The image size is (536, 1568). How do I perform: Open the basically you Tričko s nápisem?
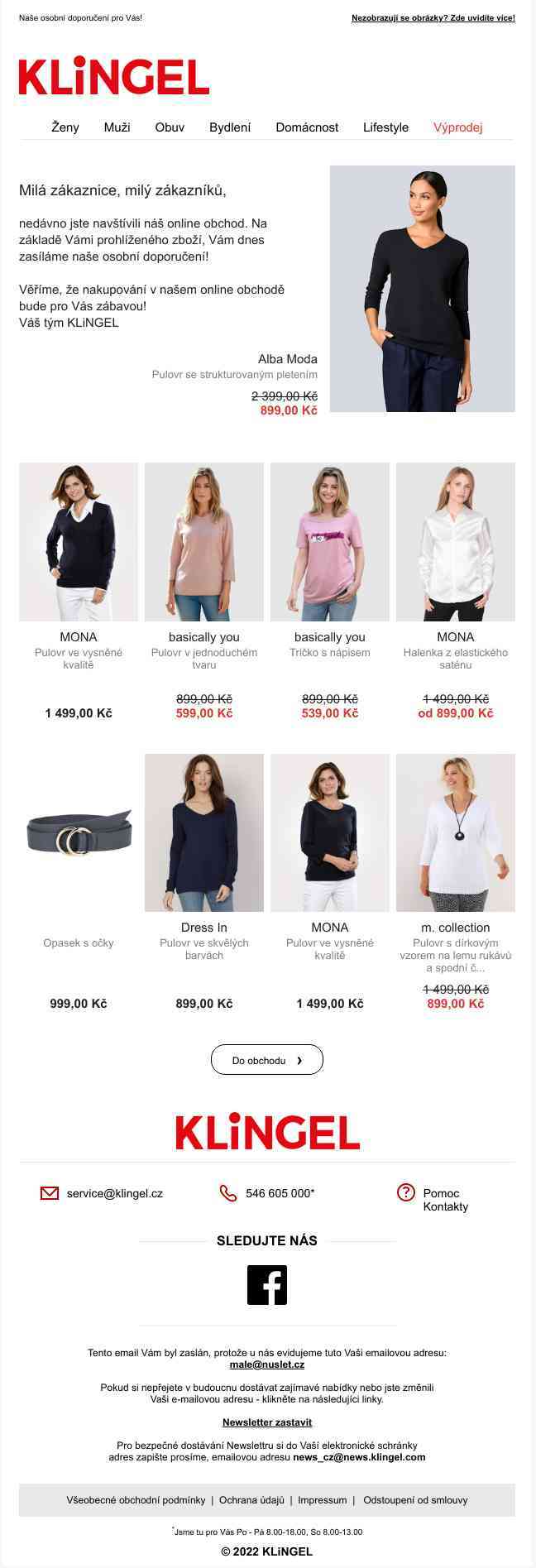click(329, 542)
